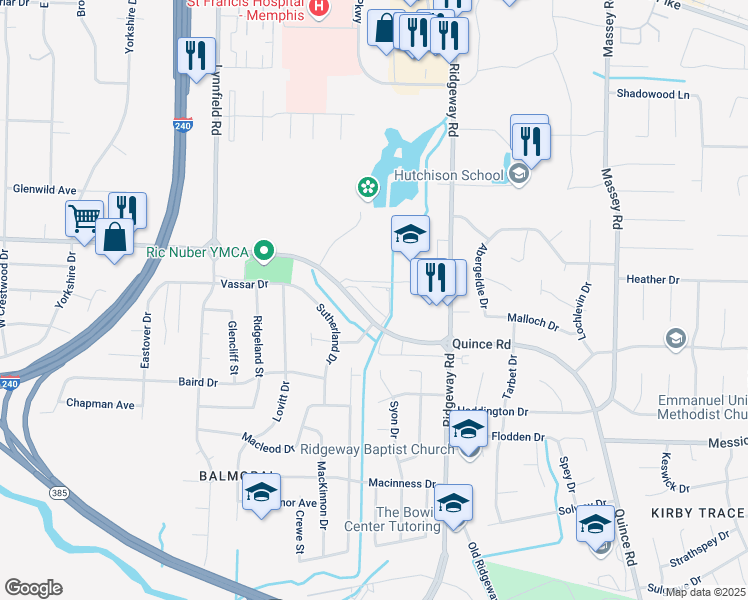Open the St Francis Hospital marker
This screenshot has width=748, height=600.
tap(318, 9)
